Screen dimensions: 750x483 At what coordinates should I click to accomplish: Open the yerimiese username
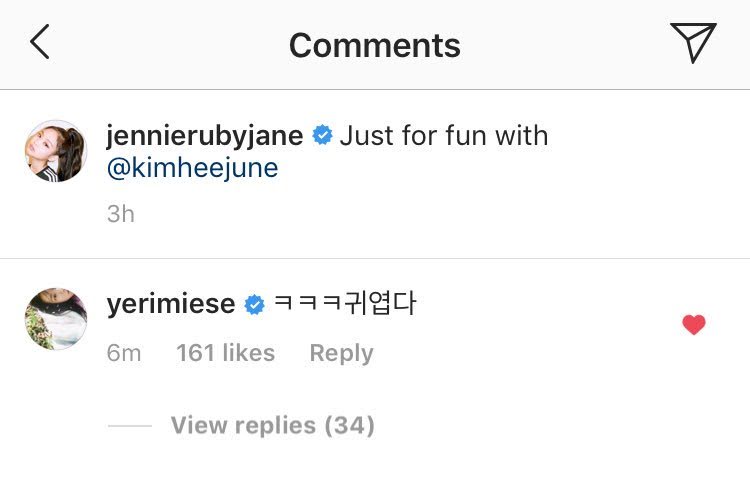tap(171, 304)
